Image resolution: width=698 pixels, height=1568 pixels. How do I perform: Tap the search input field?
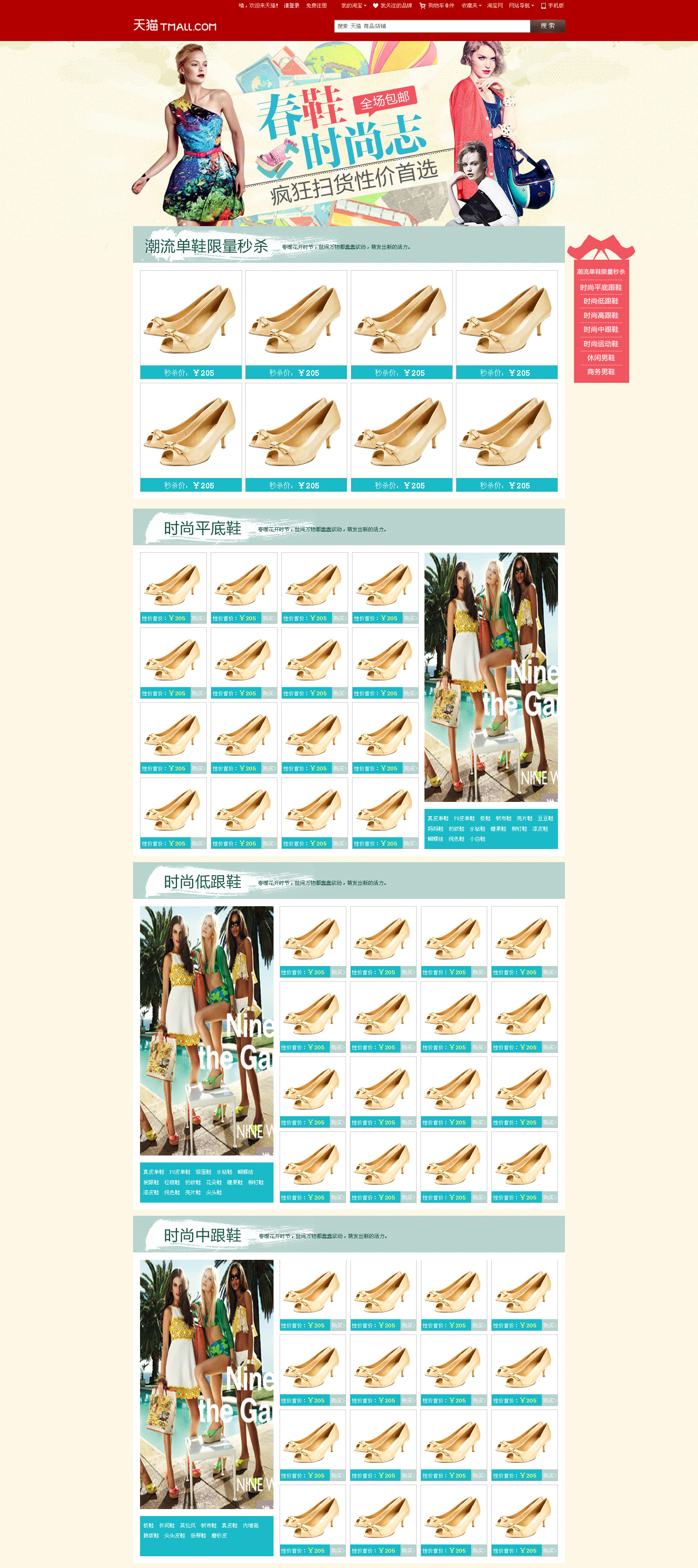tap(431, 26)
